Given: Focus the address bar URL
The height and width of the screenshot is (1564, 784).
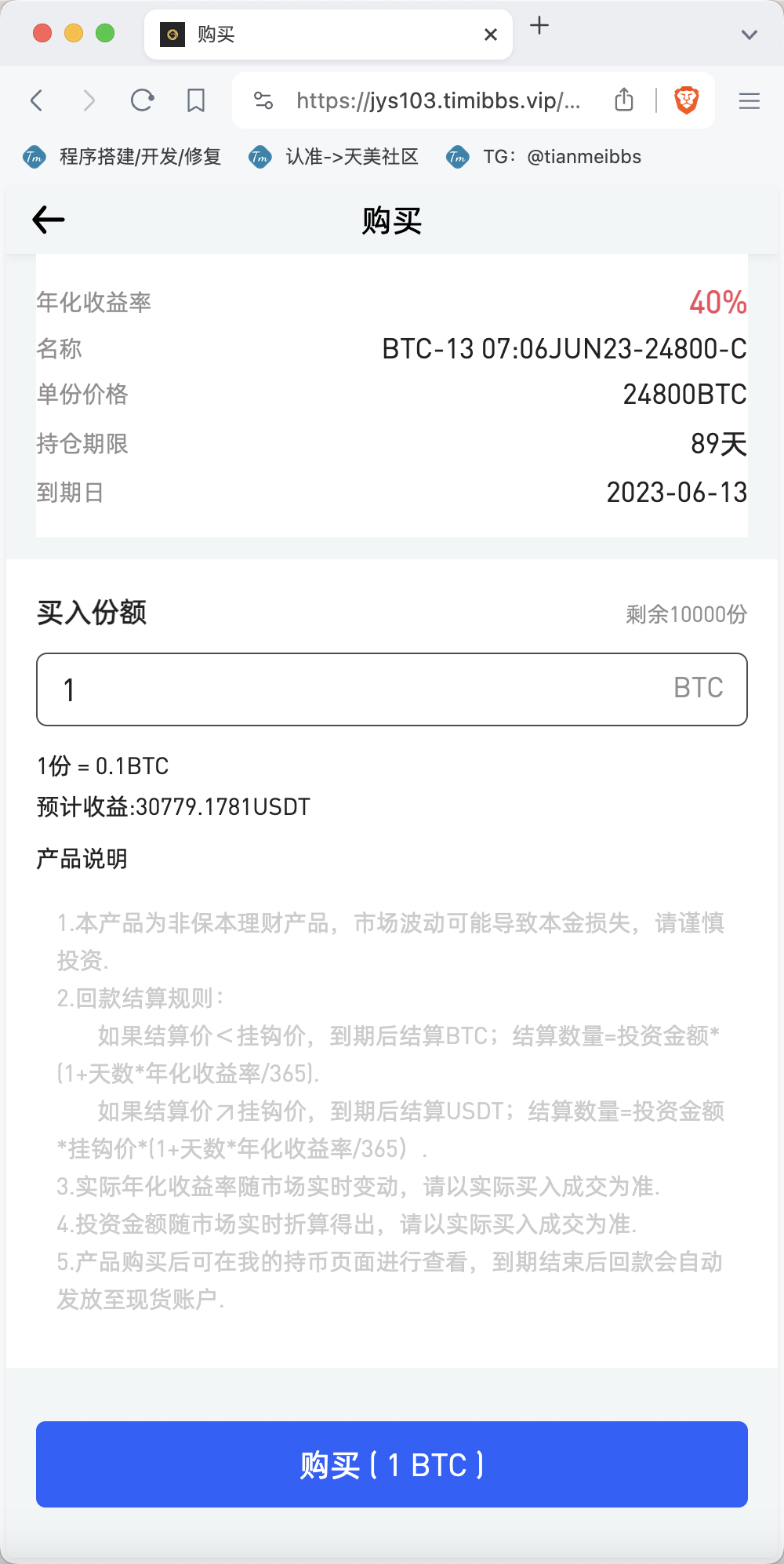Looking at the screenshot, I should (438, 100).
